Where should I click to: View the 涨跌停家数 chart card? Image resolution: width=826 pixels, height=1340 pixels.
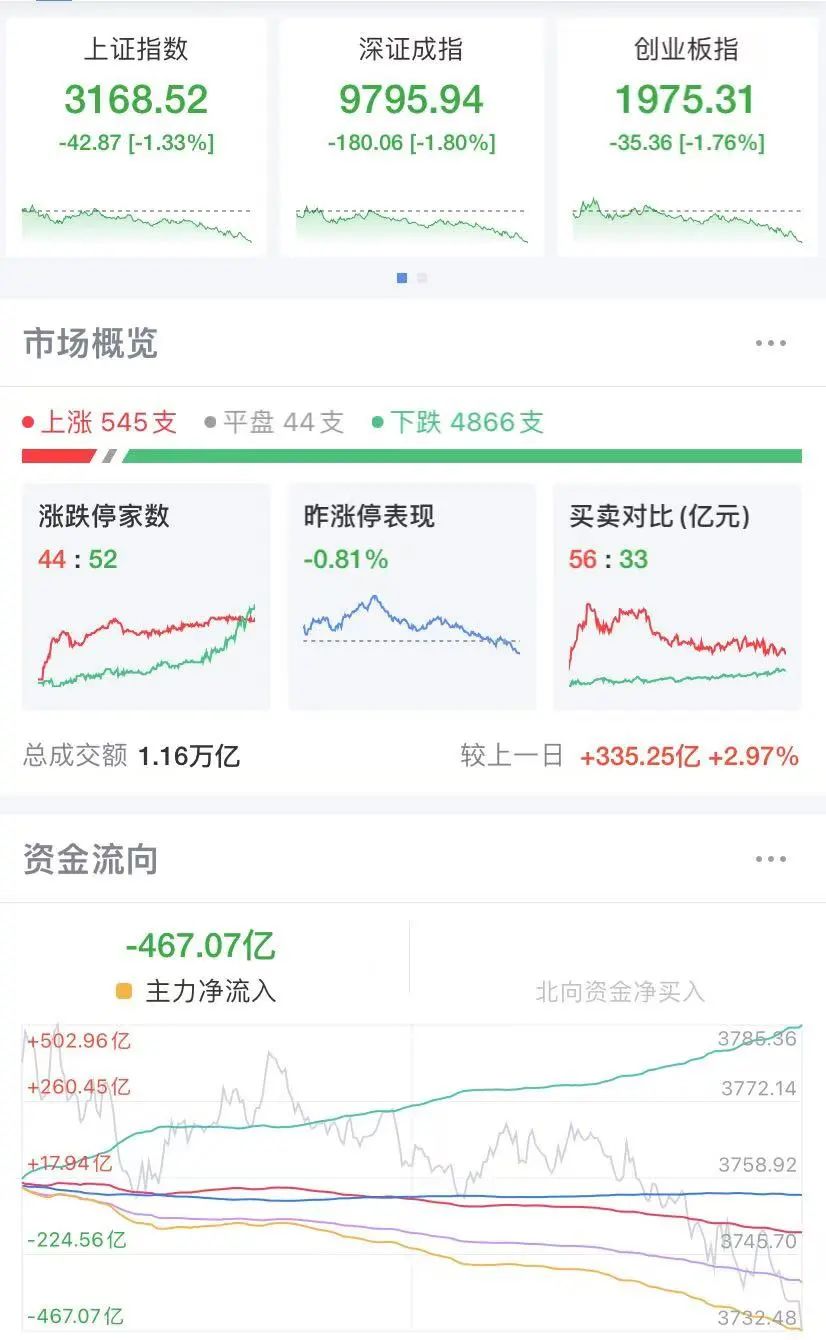[146, 596]
